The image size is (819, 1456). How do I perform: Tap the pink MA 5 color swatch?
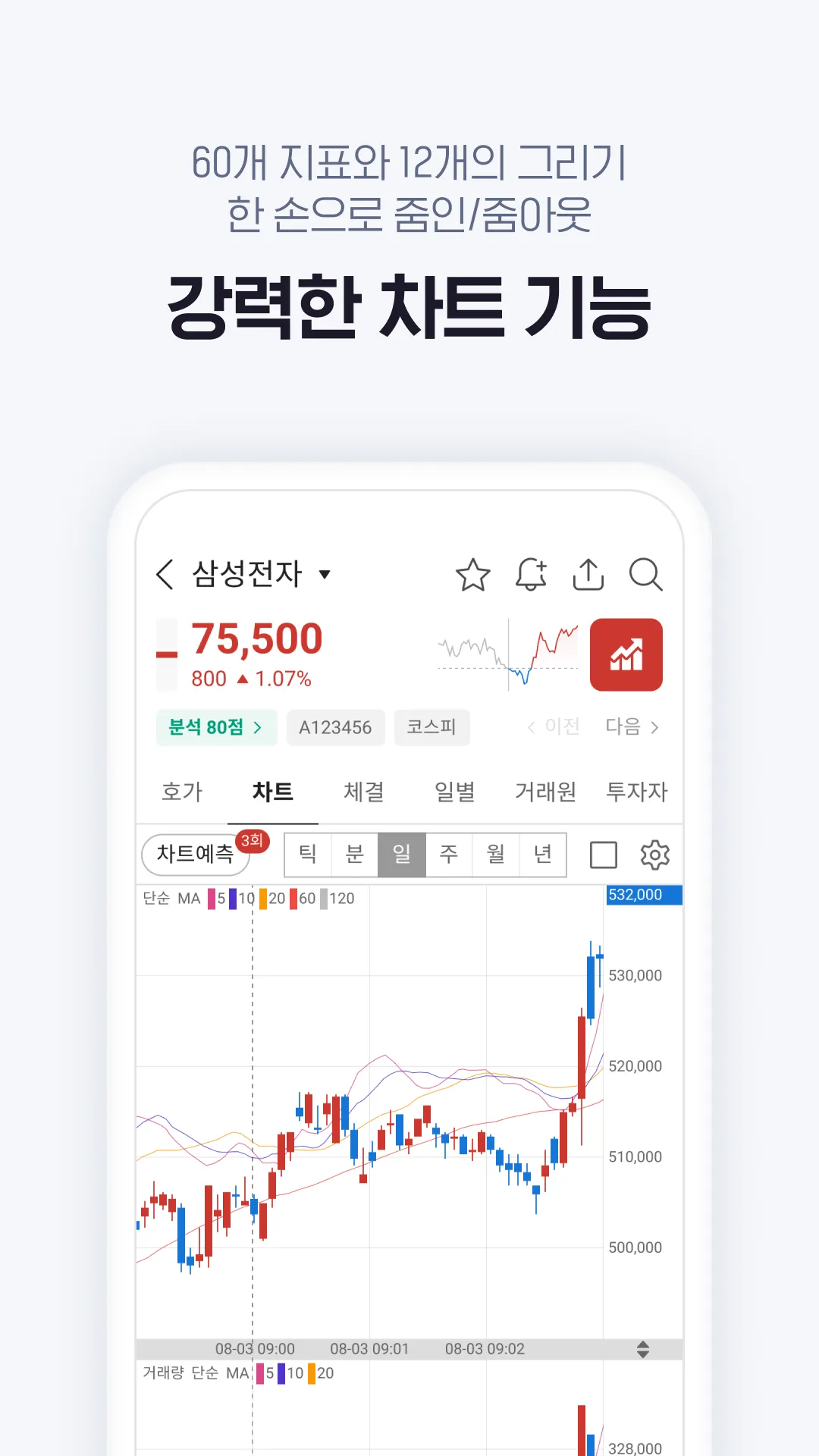pyautogui.click(x=210, y=897)
